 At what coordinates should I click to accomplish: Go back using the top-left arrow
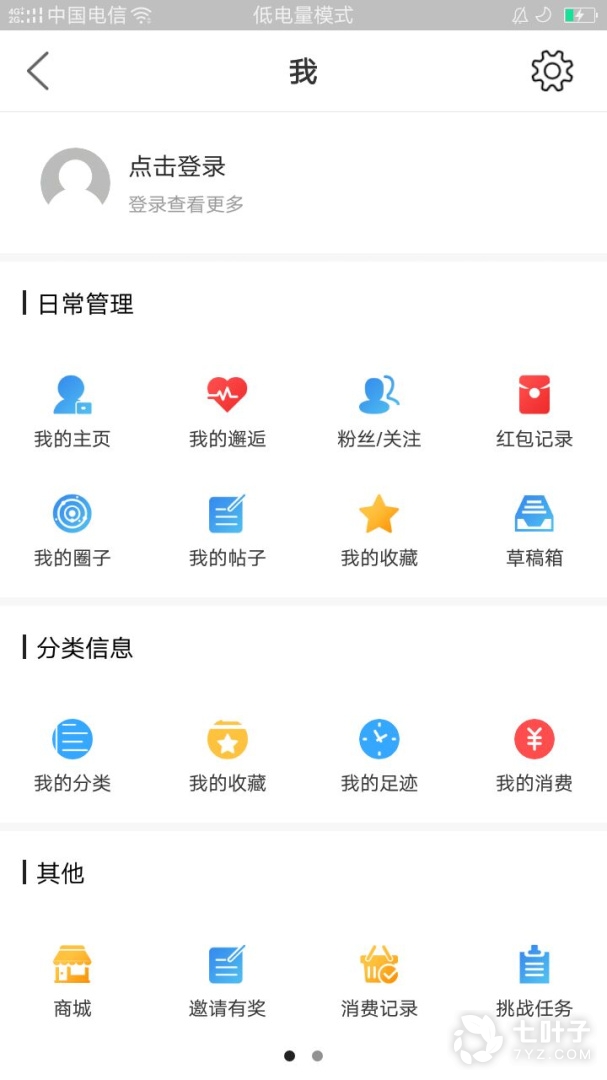pyautogui.click(x=38, y=72)
